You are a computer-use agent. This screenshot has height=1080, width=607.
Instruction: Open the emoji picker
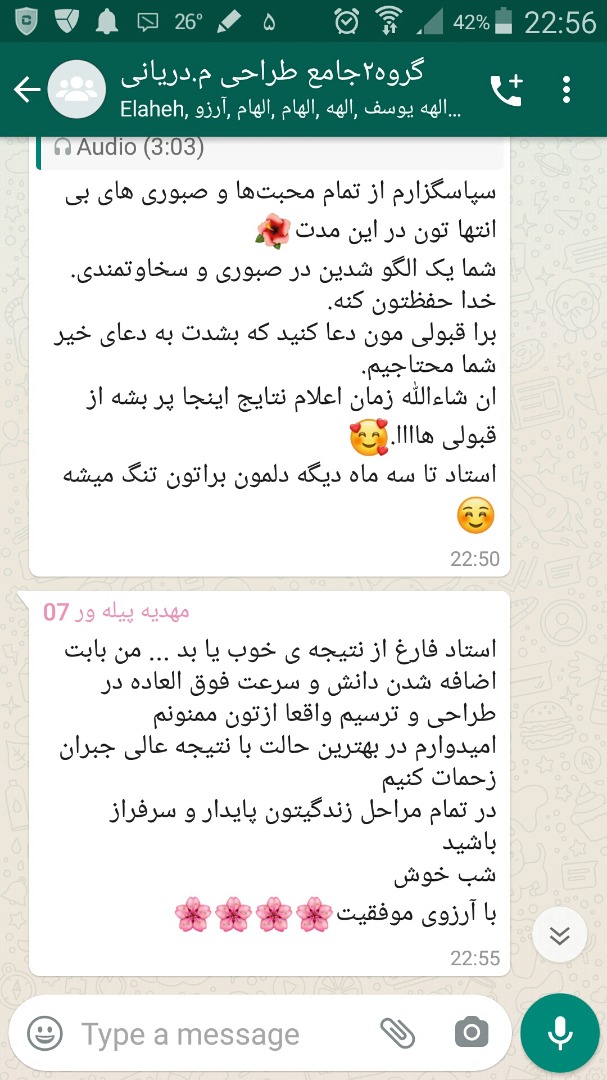click(x=45, y=1033)
